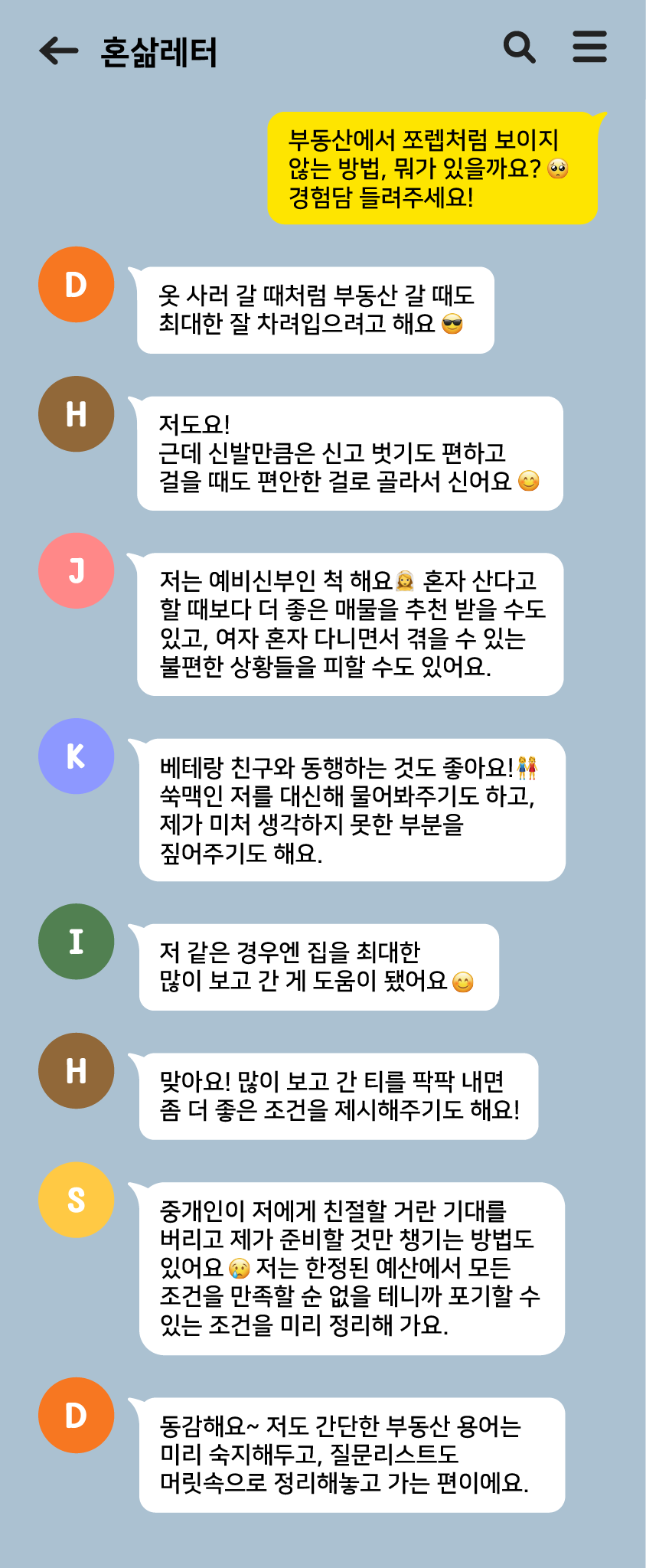Select avatar K beside the veteran friend message
Image resolution: width=646 pixels, height=1568 pixels.
tap(76, 755)
